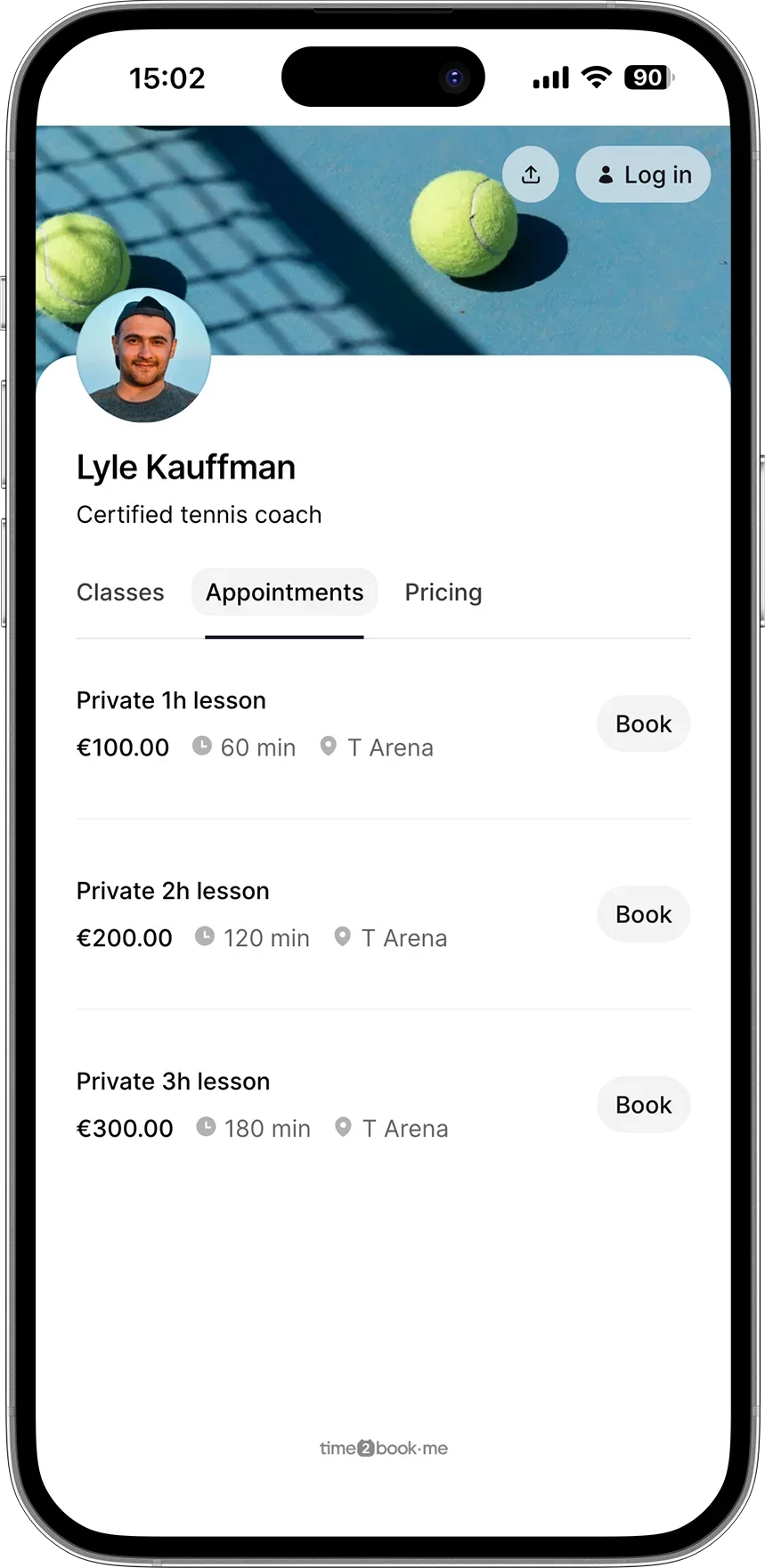Click Lyle Kauffman's profile photo
The image size is (765, 1568).
point(143,355)
